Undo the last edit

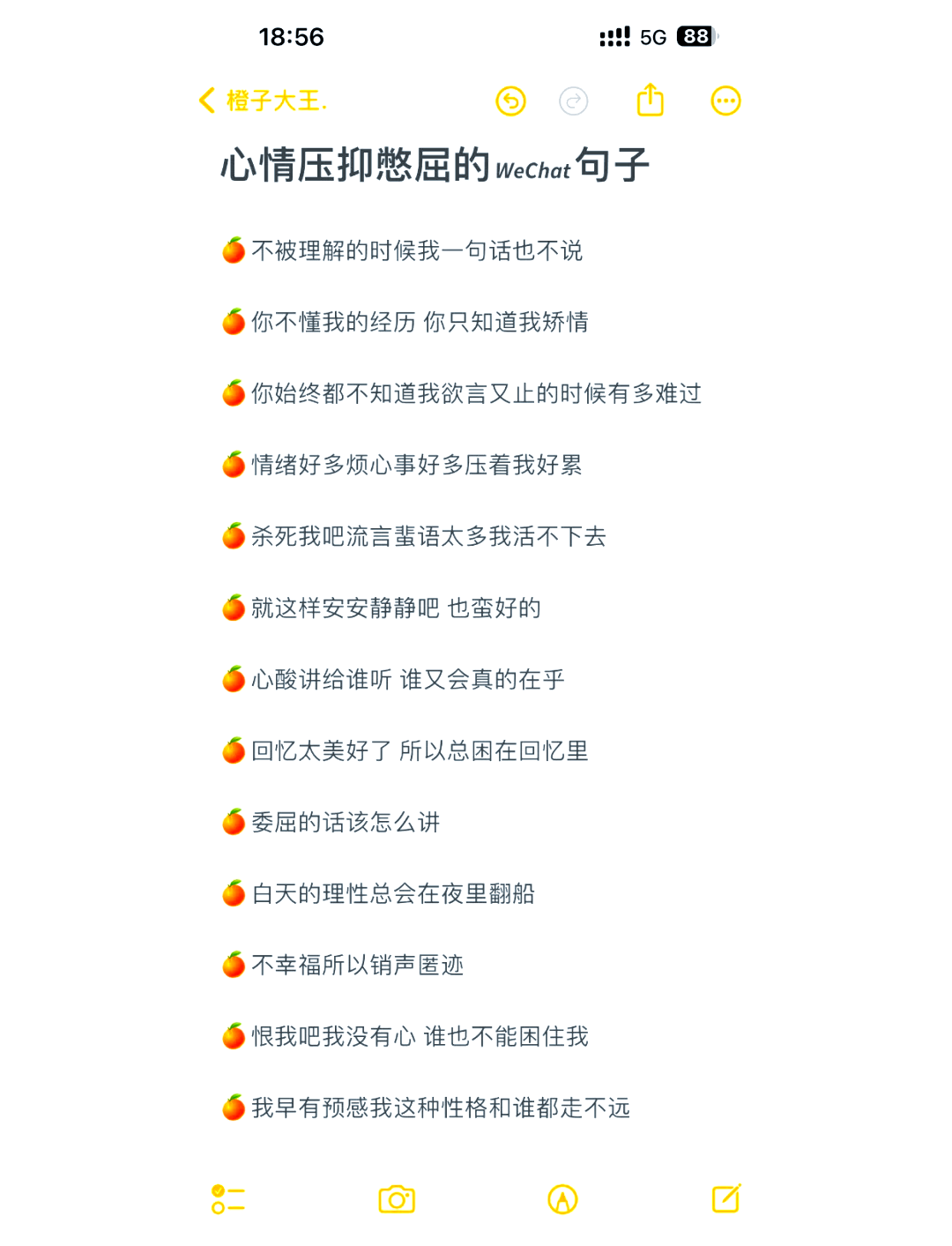pyautogui.click(x=509, y=101)
